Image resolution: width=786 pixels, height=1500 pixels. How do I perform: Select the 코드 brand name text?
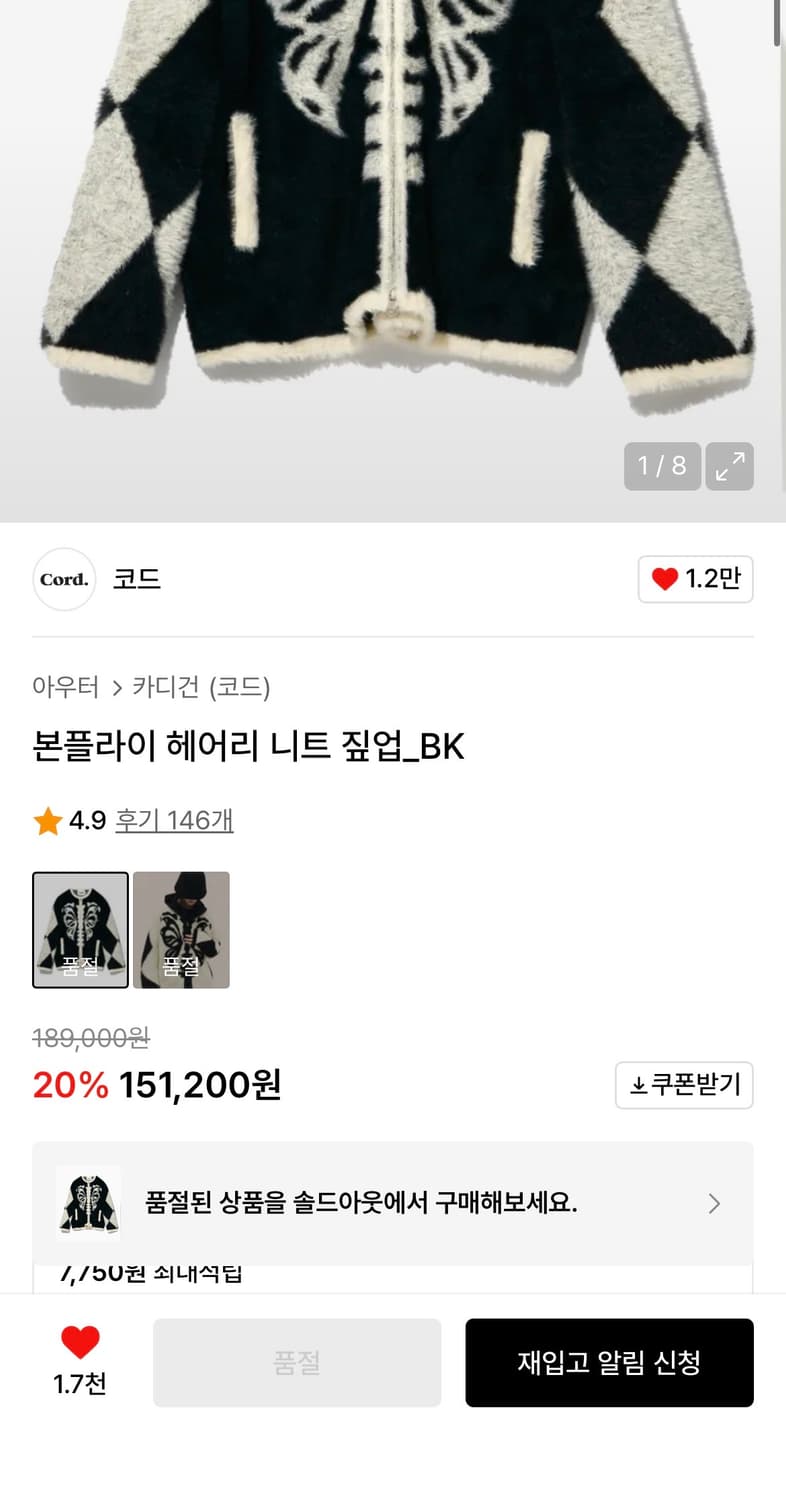[137, 579]
